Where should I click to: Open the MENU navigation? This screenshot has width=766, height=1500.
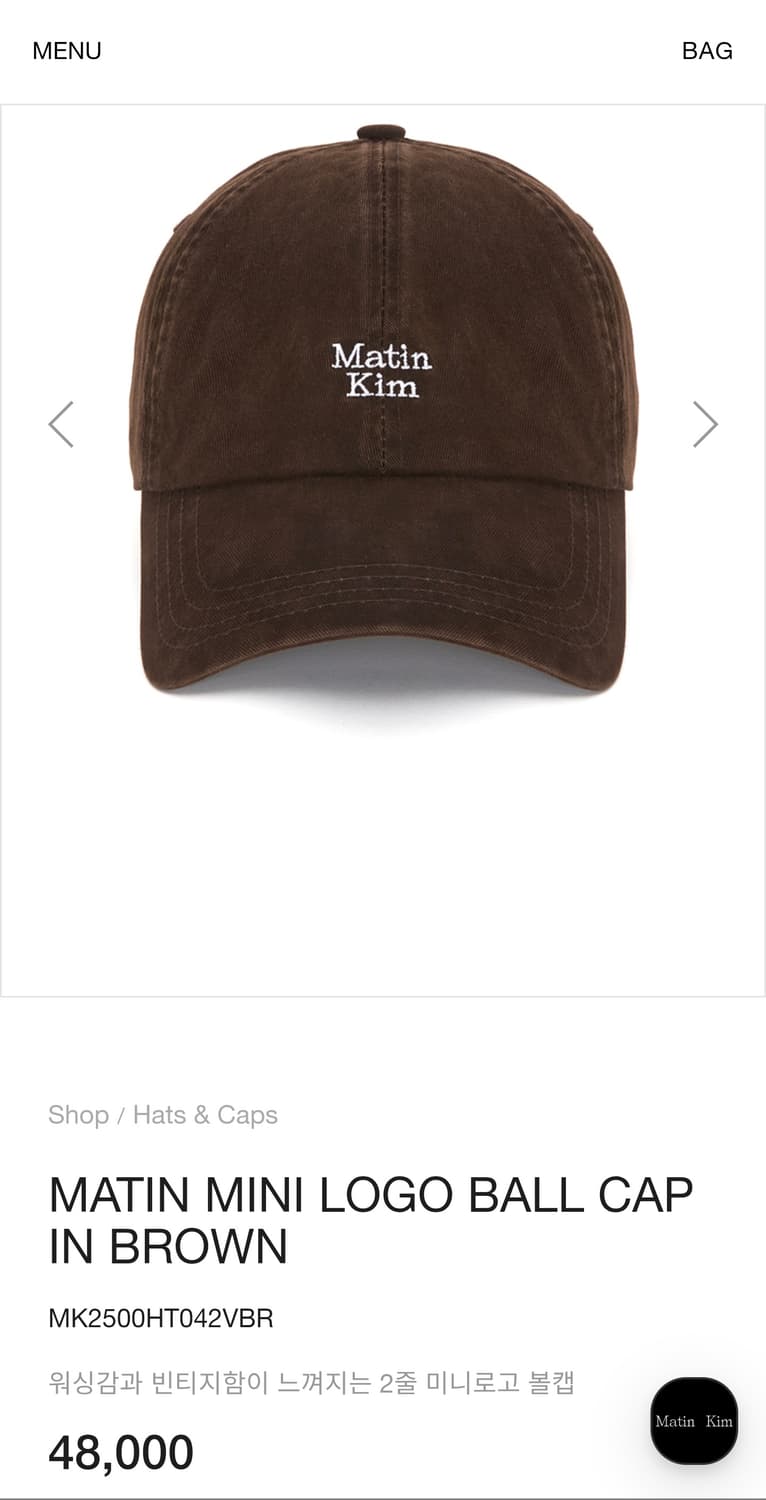coord(66,50)
